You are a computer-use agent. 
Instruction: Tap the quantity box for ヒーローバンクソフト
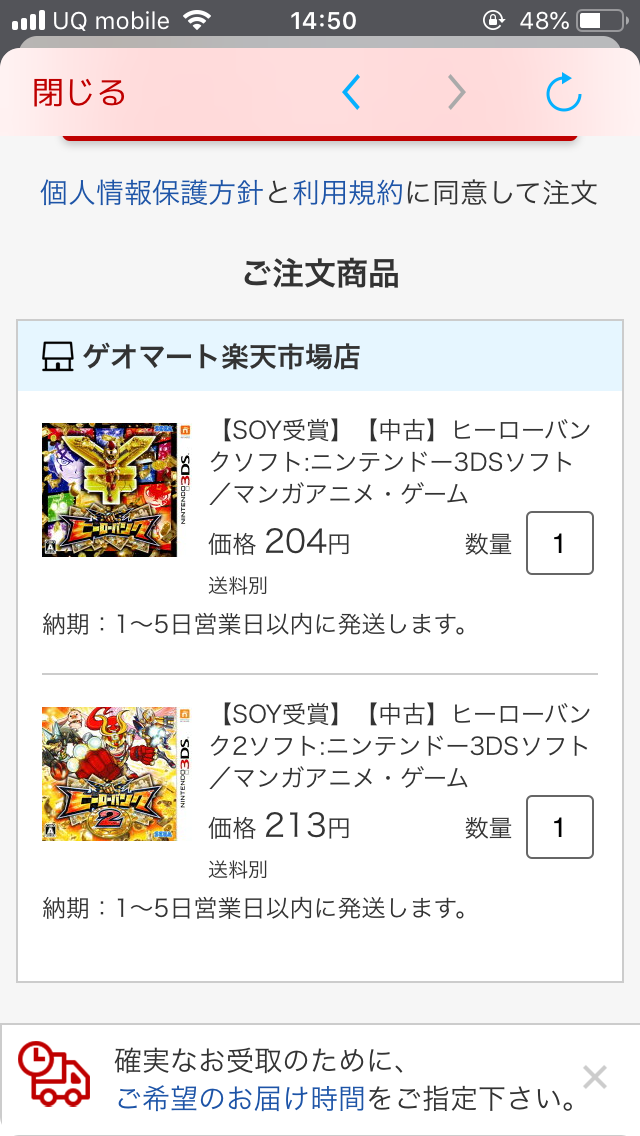[560, 543]
